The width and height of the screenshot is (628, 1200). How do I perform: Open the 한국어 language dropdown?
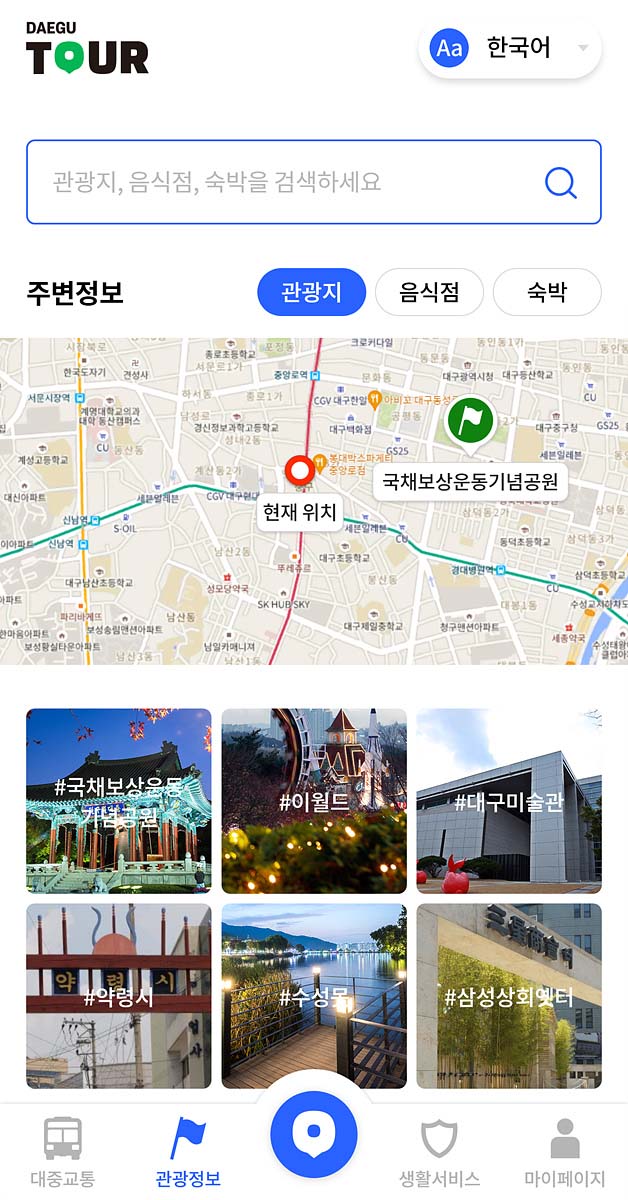(x=511, y=47)
